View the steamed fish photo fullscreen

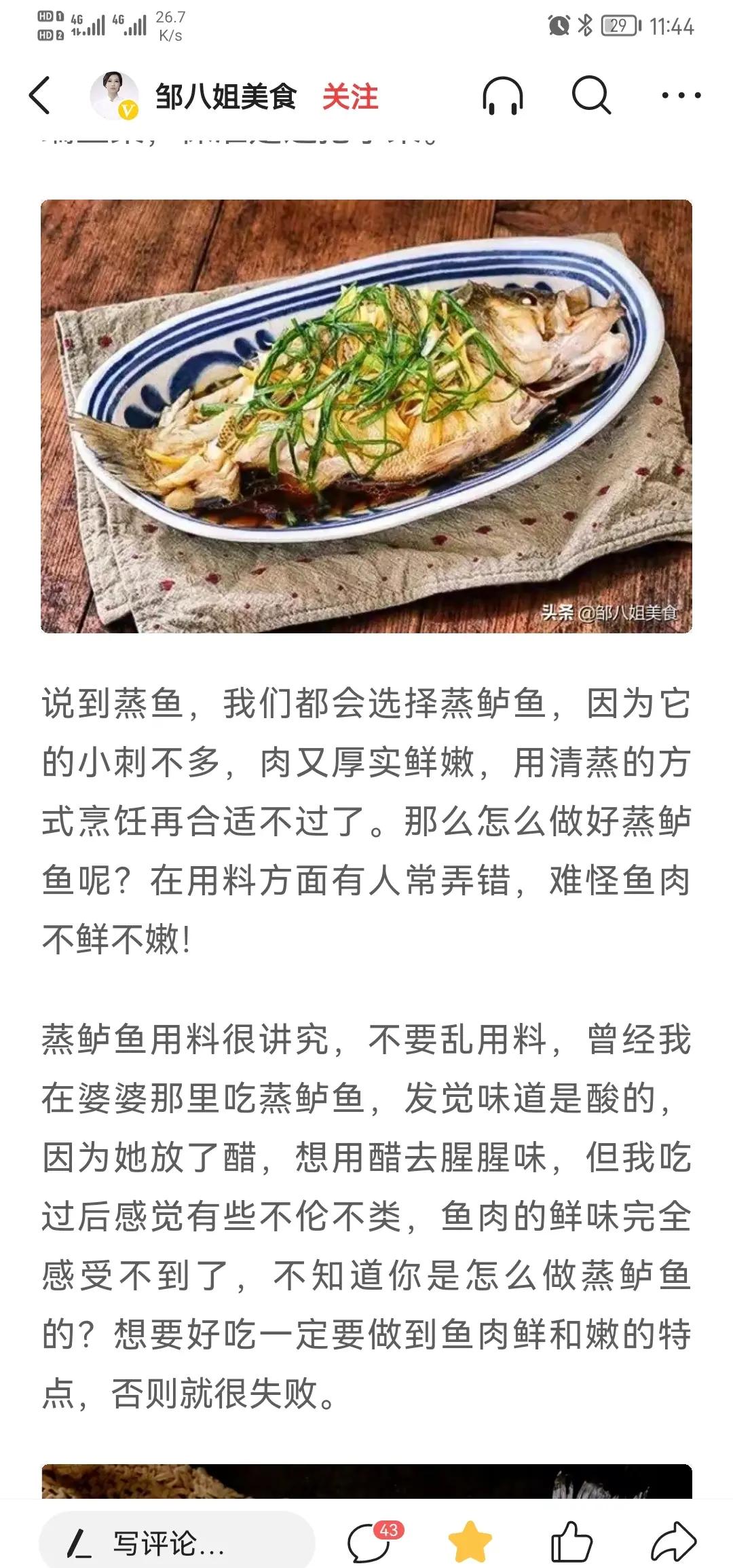click(x=366, y=415)
